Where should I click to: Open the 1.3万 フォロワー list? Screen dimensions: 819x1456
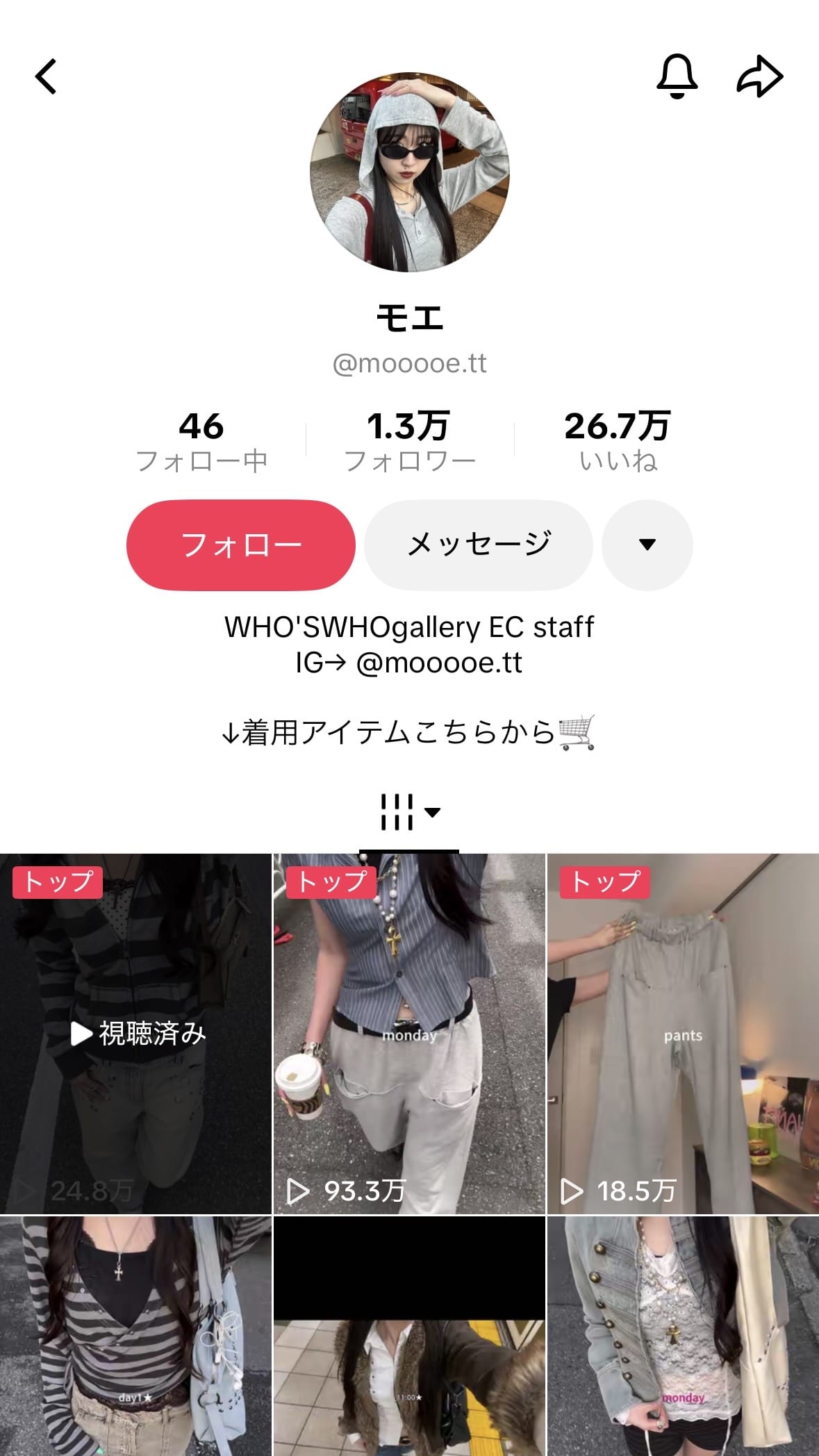click(410, 440)
